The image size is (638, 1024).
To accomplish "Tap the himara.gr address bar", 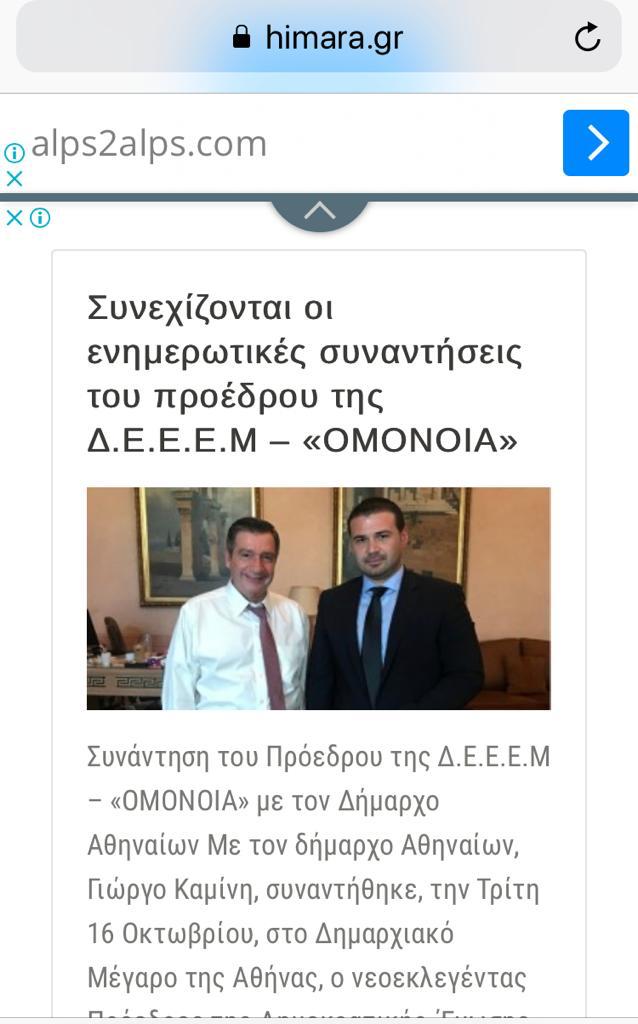I will pos(318,39).
